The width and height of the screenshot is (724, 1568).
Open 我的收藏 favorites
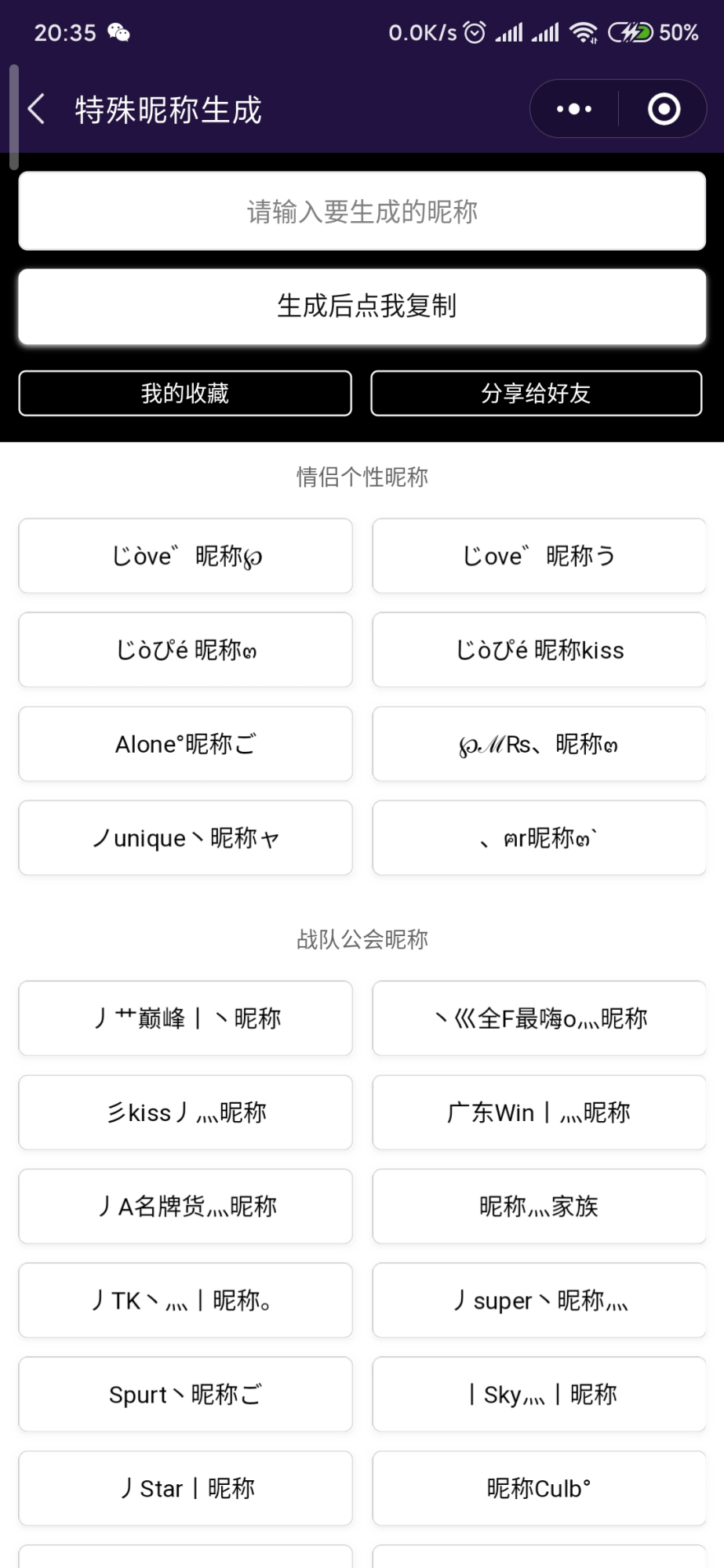tap(184, 393)
